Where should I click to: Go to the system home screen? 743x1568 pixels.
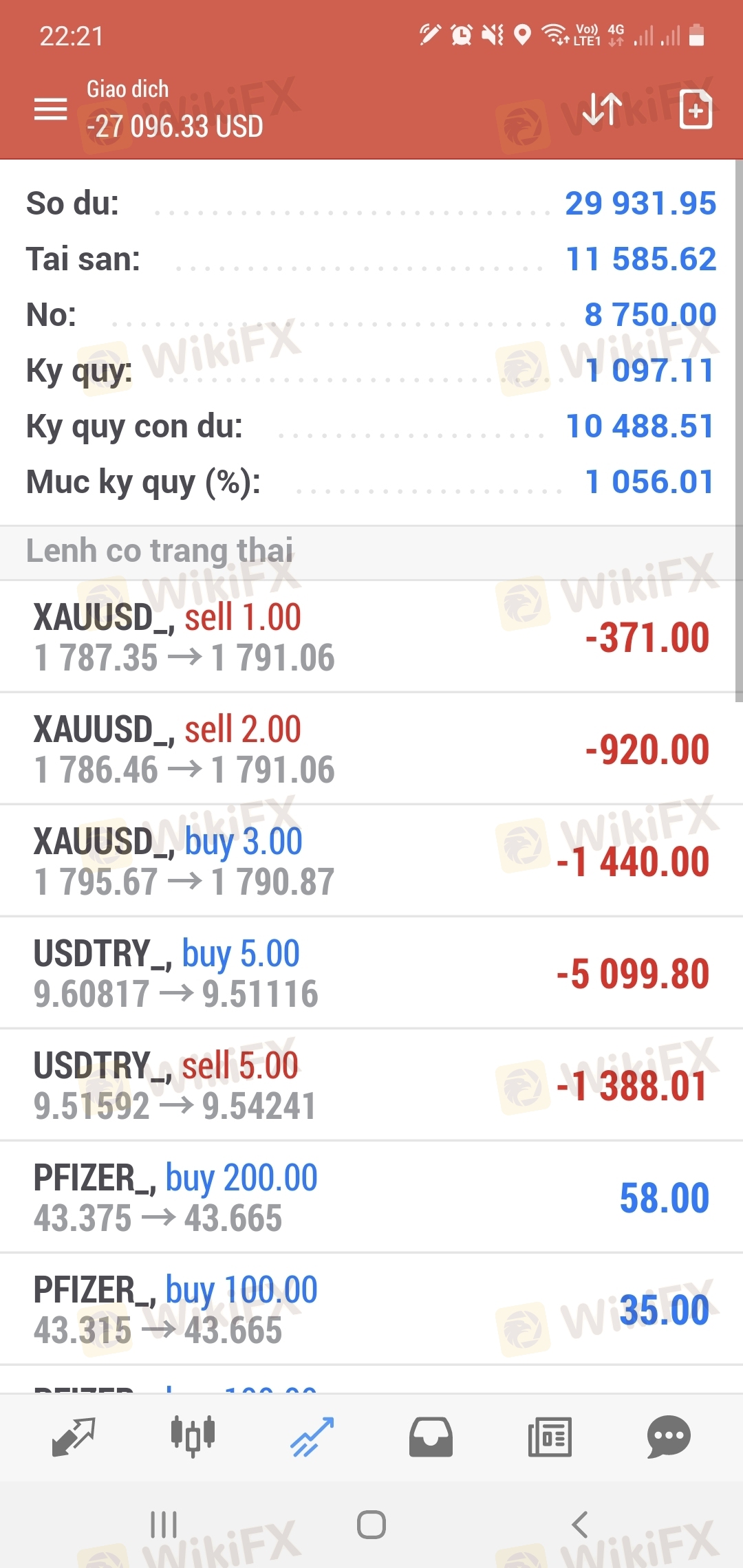tap(371, 1525)
